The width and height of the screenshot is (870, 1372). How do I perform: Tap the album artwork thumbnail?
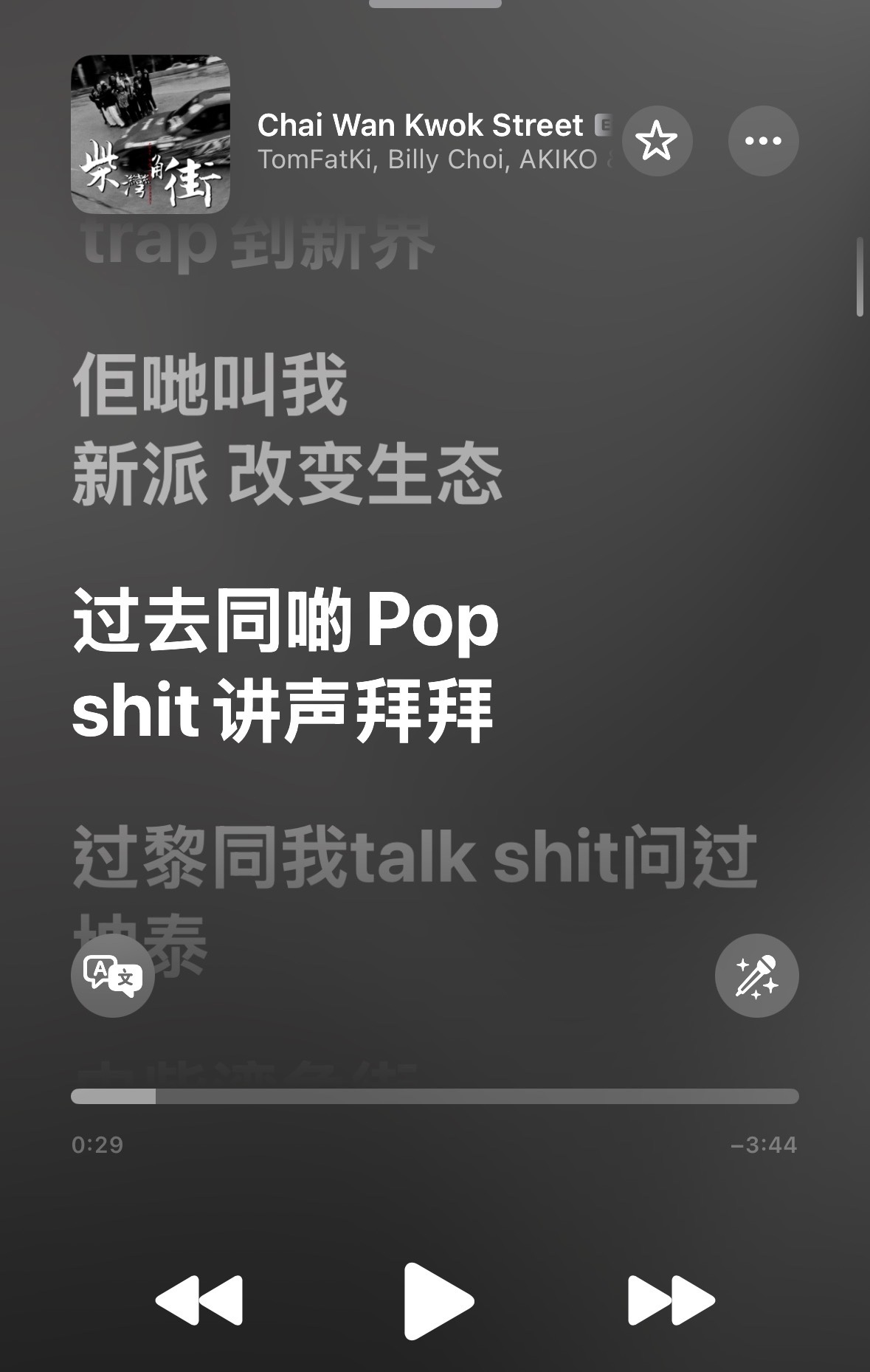coord(151,134)
